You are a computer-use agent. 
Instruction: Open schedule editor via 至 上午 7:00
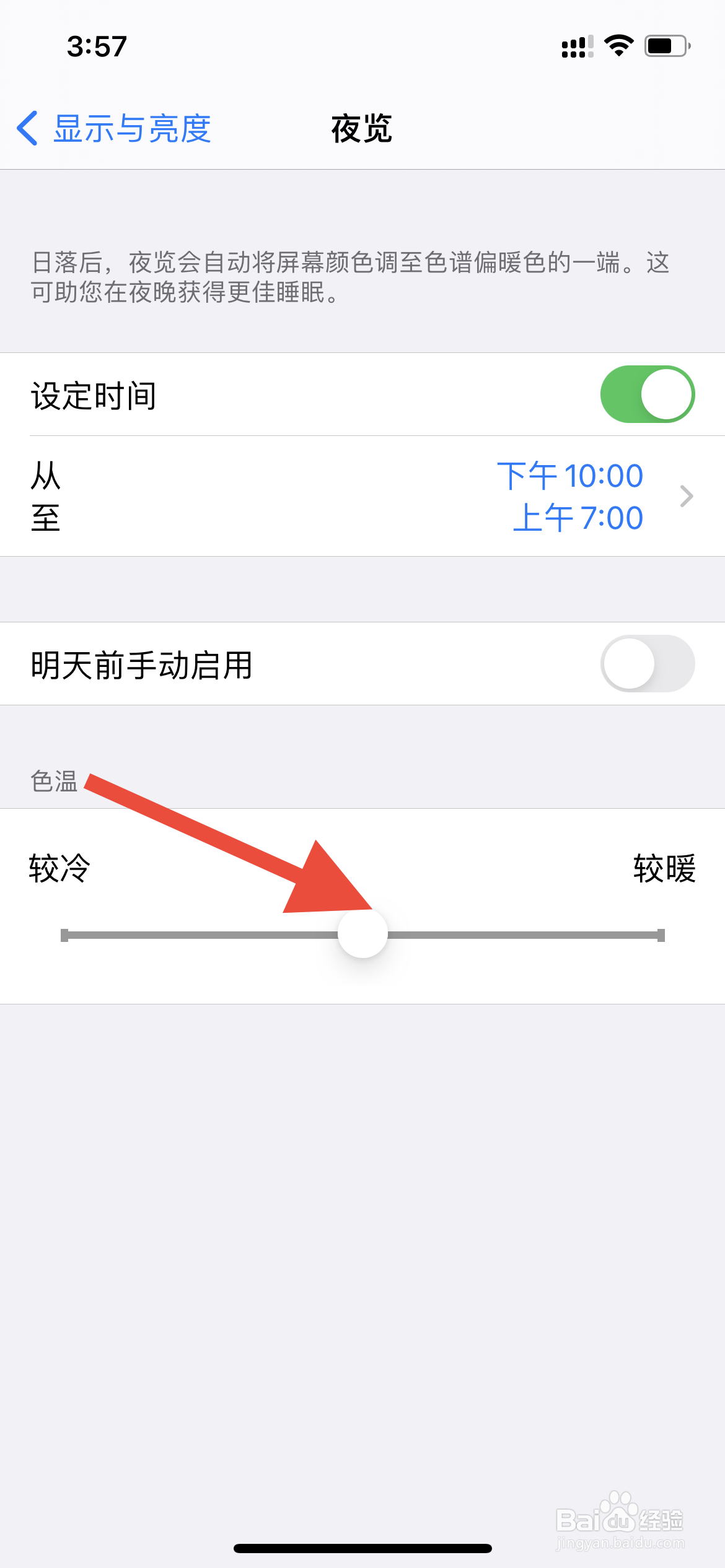[576, 518]
